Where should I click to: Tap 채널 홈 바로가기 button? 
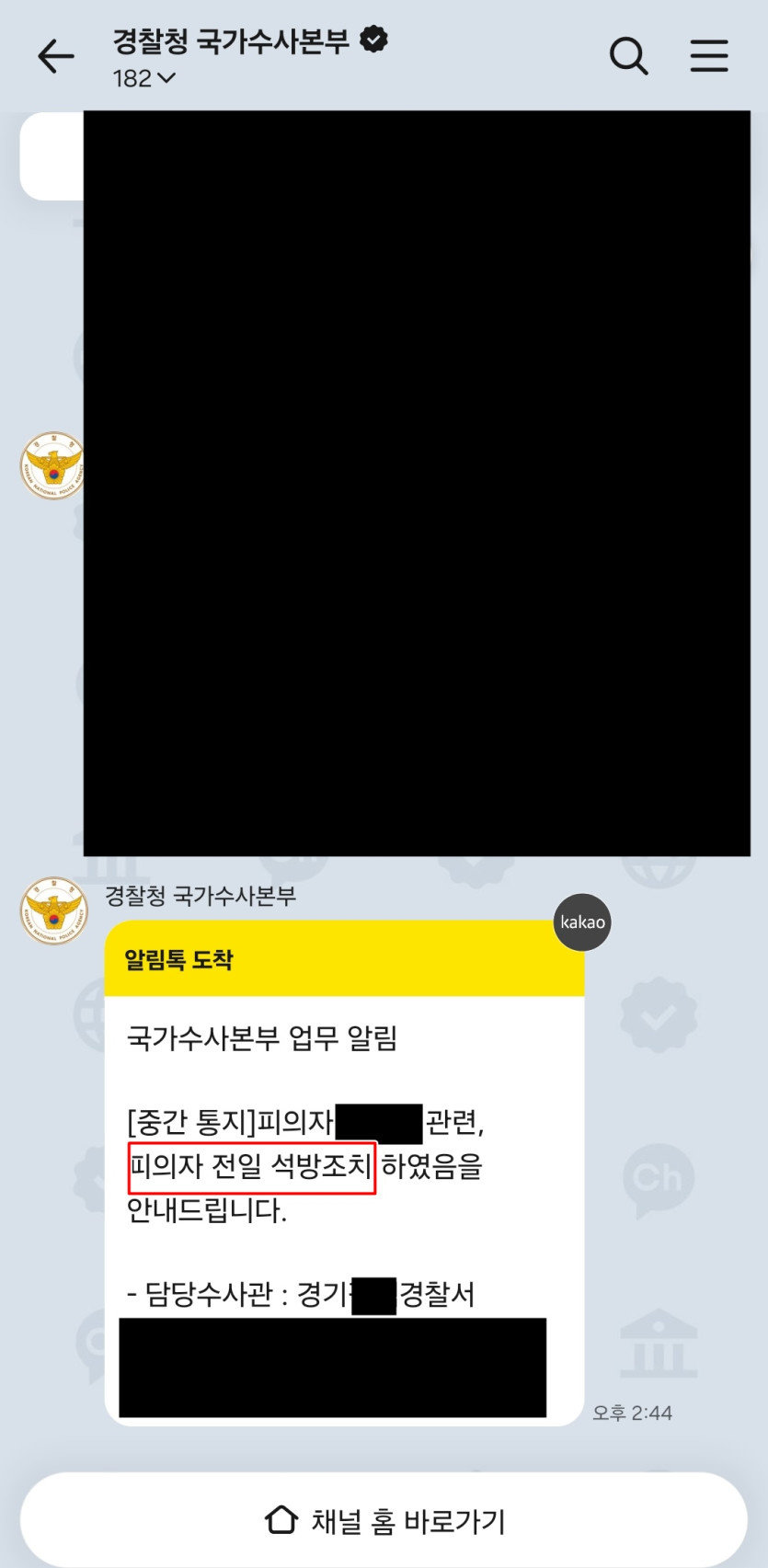pos(384,1520)
